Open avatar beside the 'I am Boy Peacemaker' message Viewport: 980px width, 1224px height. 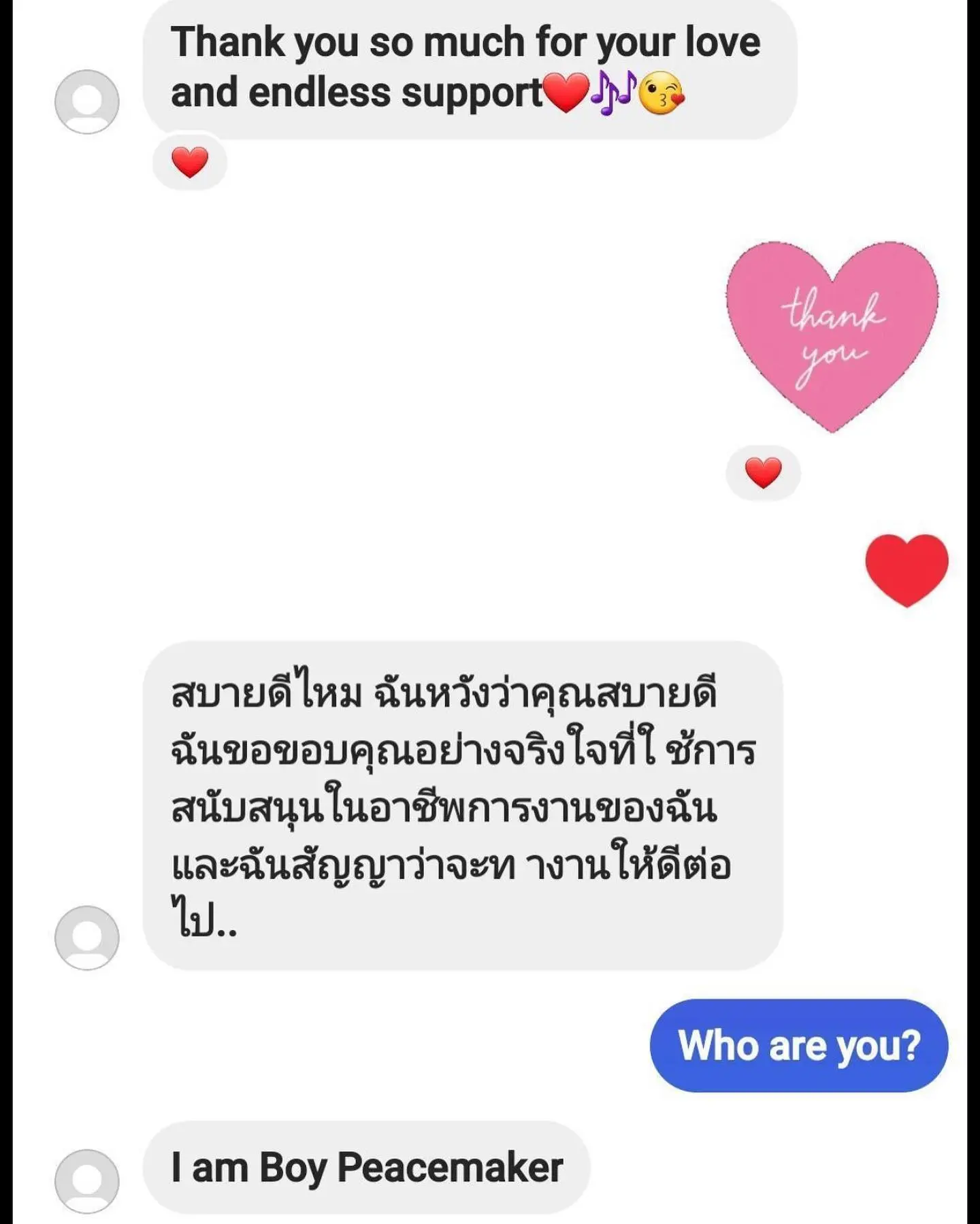point(86,1181)
